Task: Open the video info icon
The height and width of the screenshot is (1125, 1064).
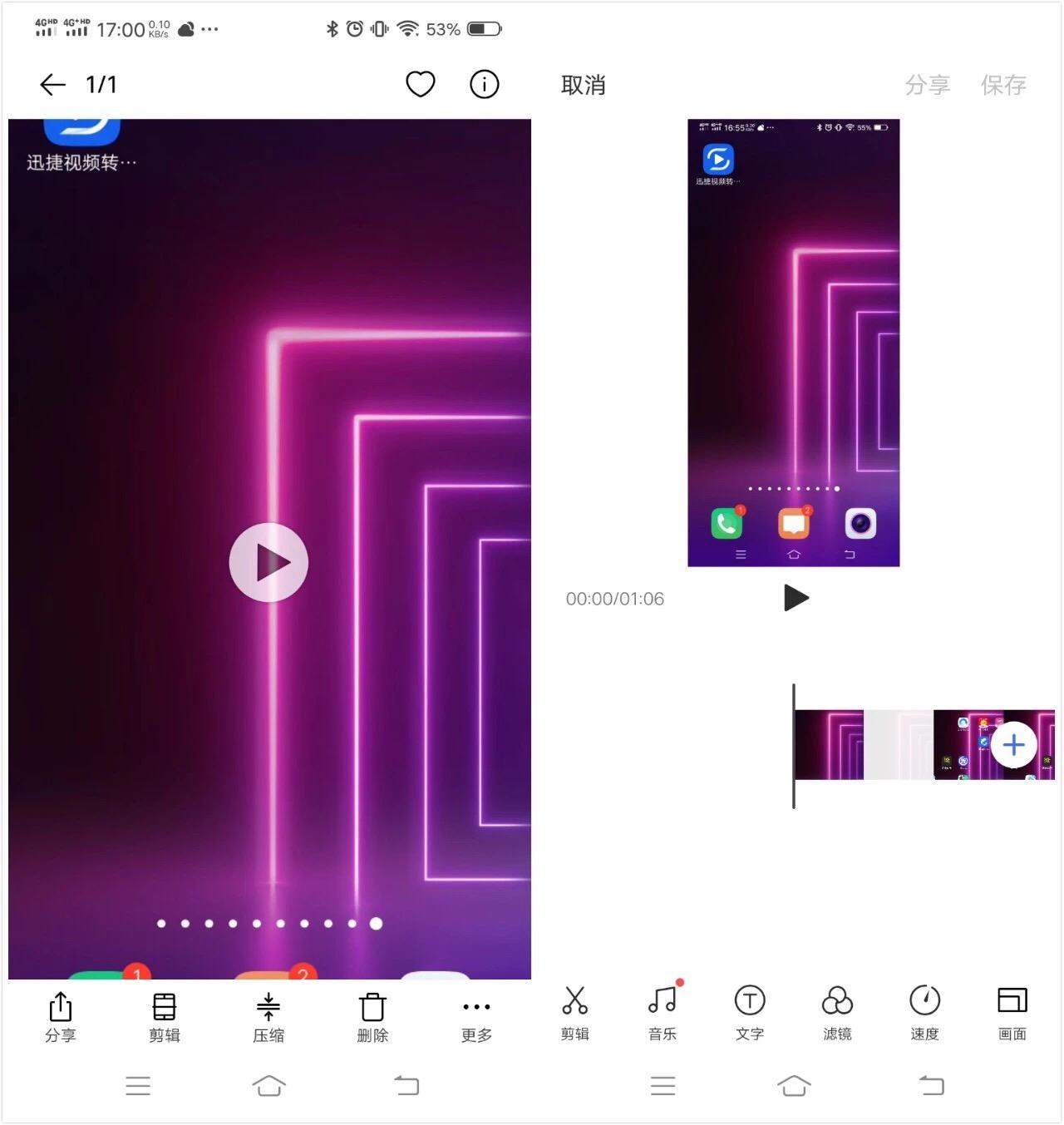Action: [484, 84]
